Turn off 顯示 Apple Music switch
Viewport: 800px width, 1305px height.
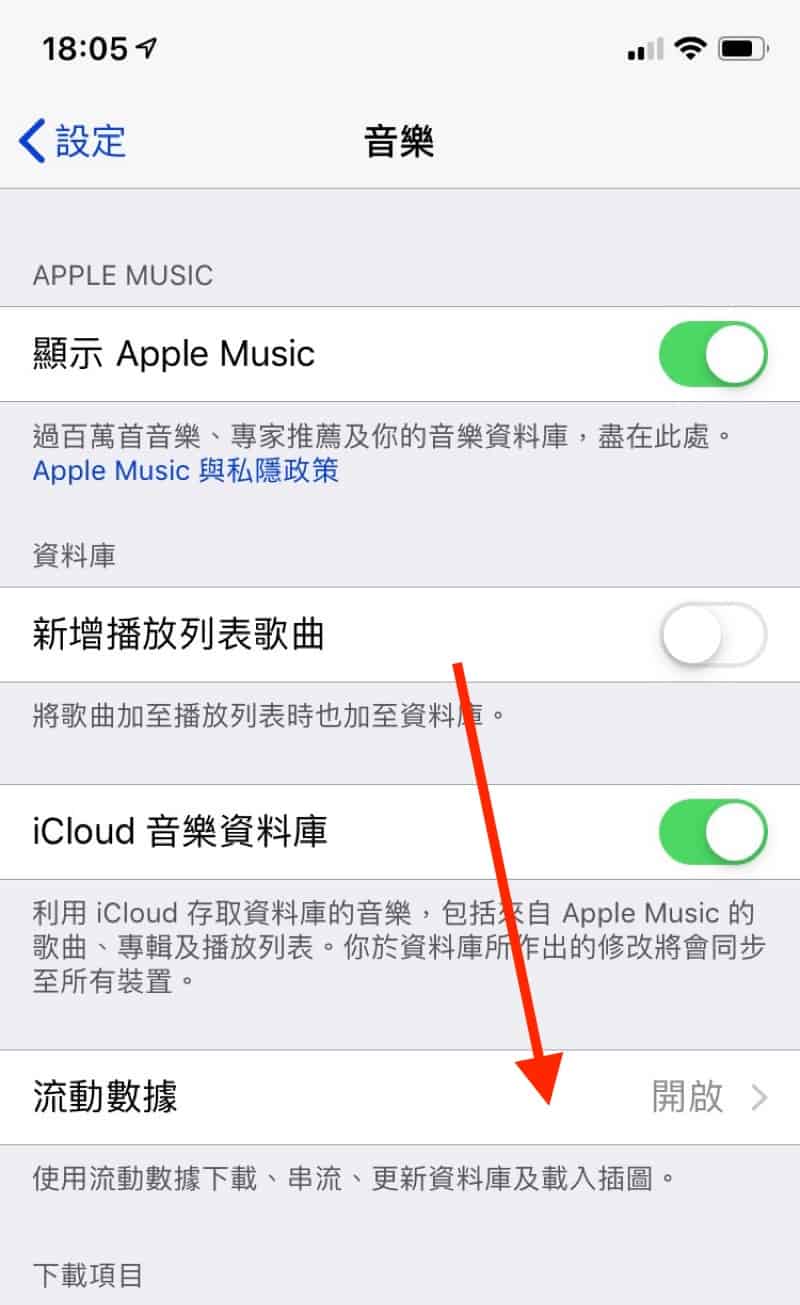click(712, 354)
